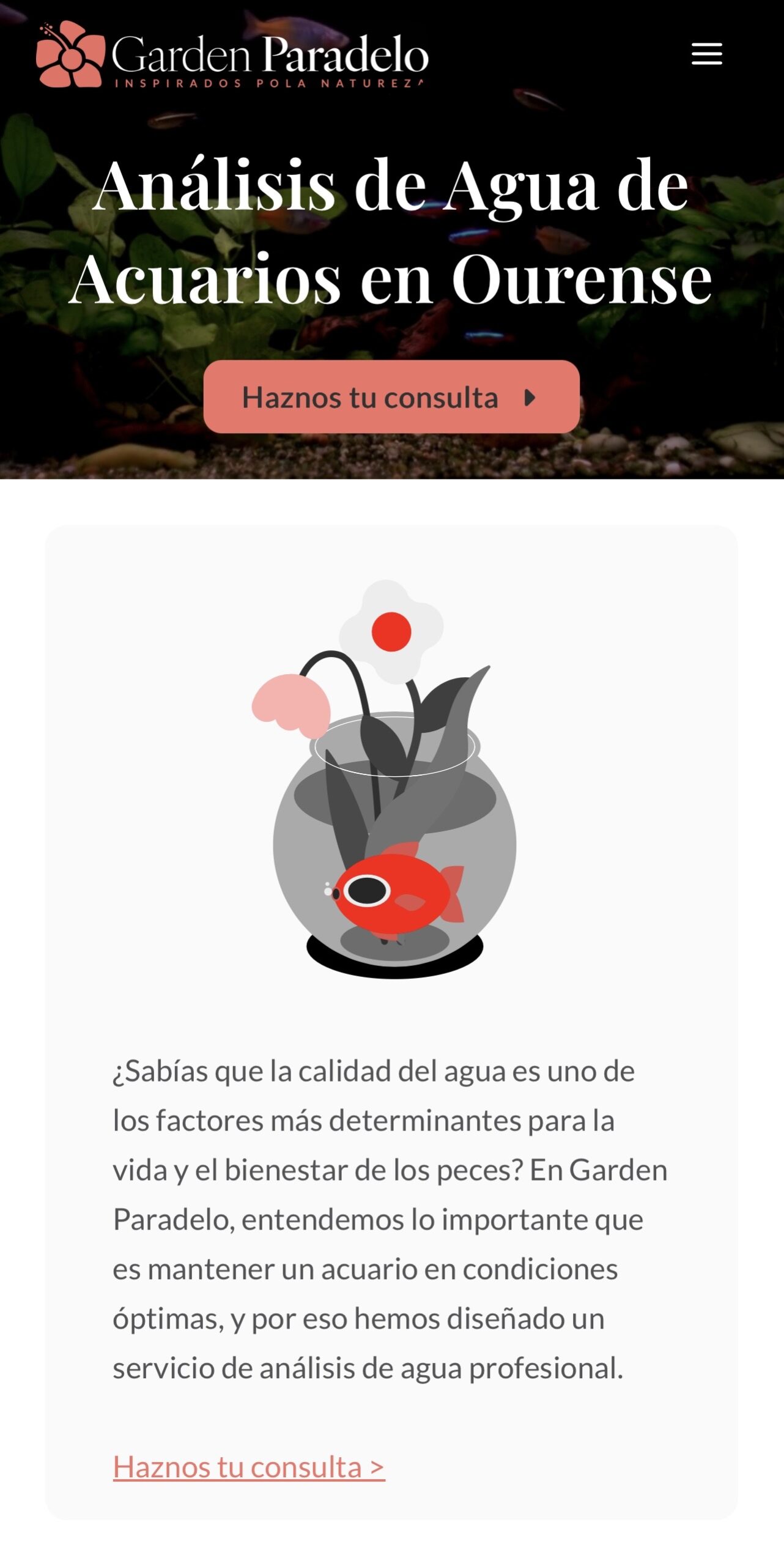Follow the underlined 'Haznos tu consulta >' link
Image resolution: width=784 pixels, height=1566 pixels.
click(249, 1467)
